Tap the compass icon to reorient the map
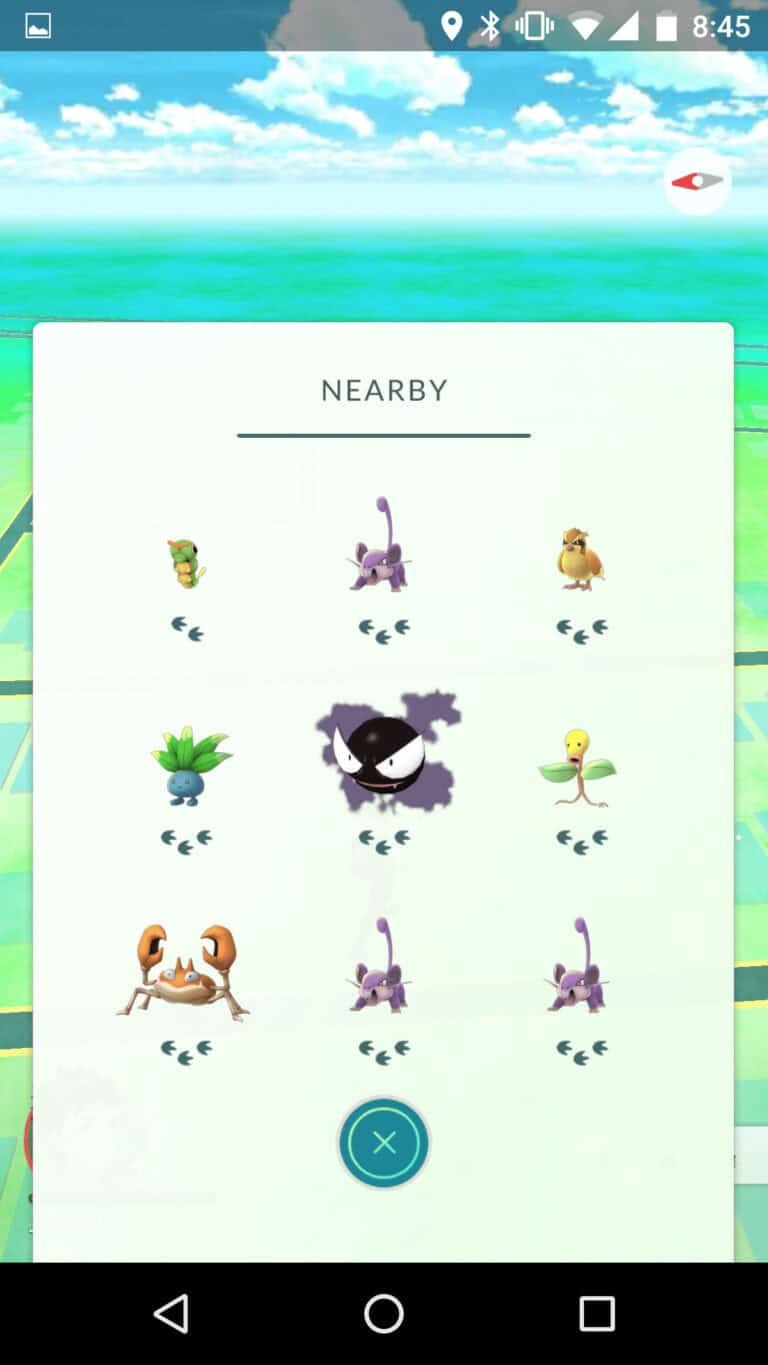 697,181
